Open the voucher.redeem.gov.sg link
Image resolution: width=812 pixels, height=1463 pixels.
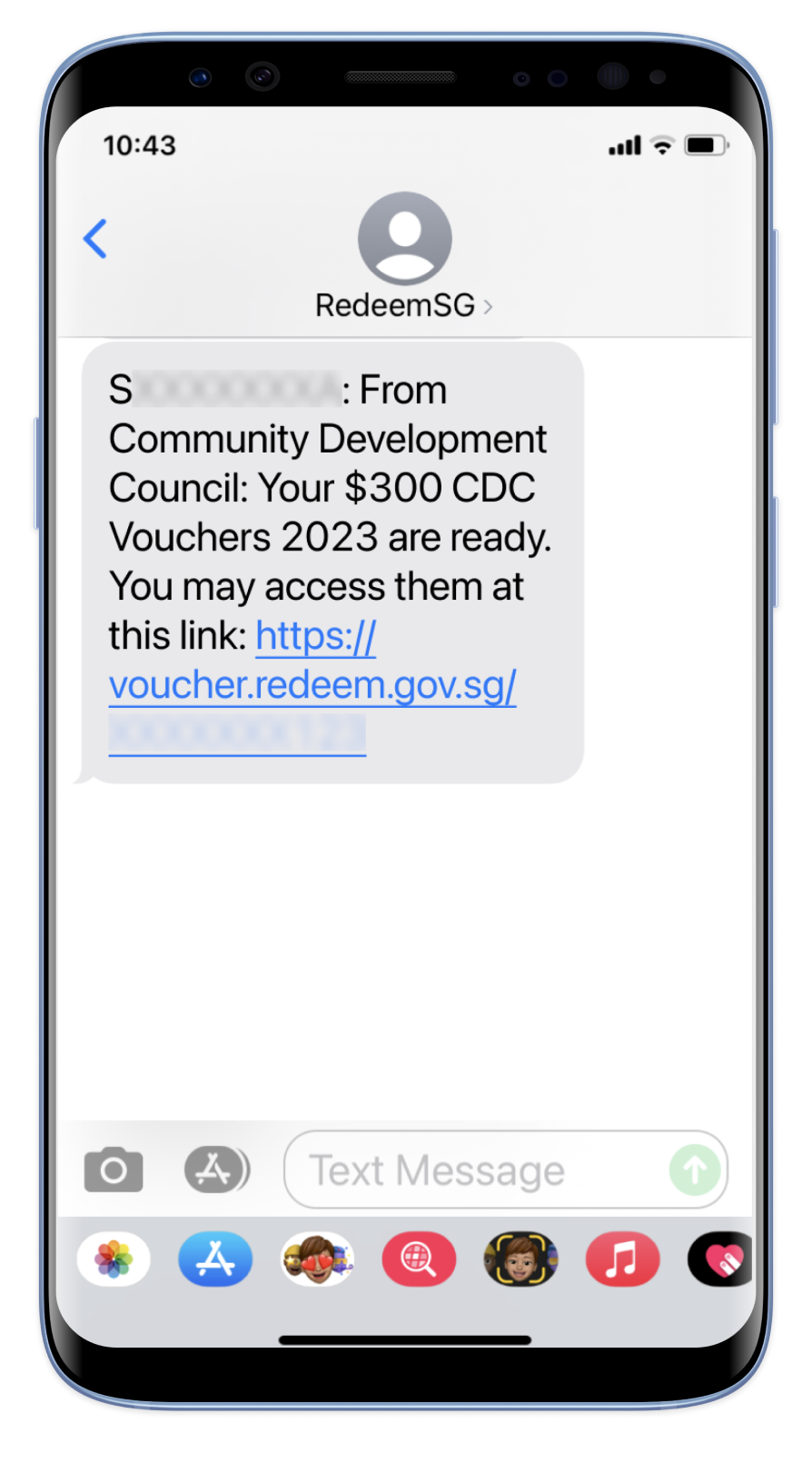[x=312, y=684]
